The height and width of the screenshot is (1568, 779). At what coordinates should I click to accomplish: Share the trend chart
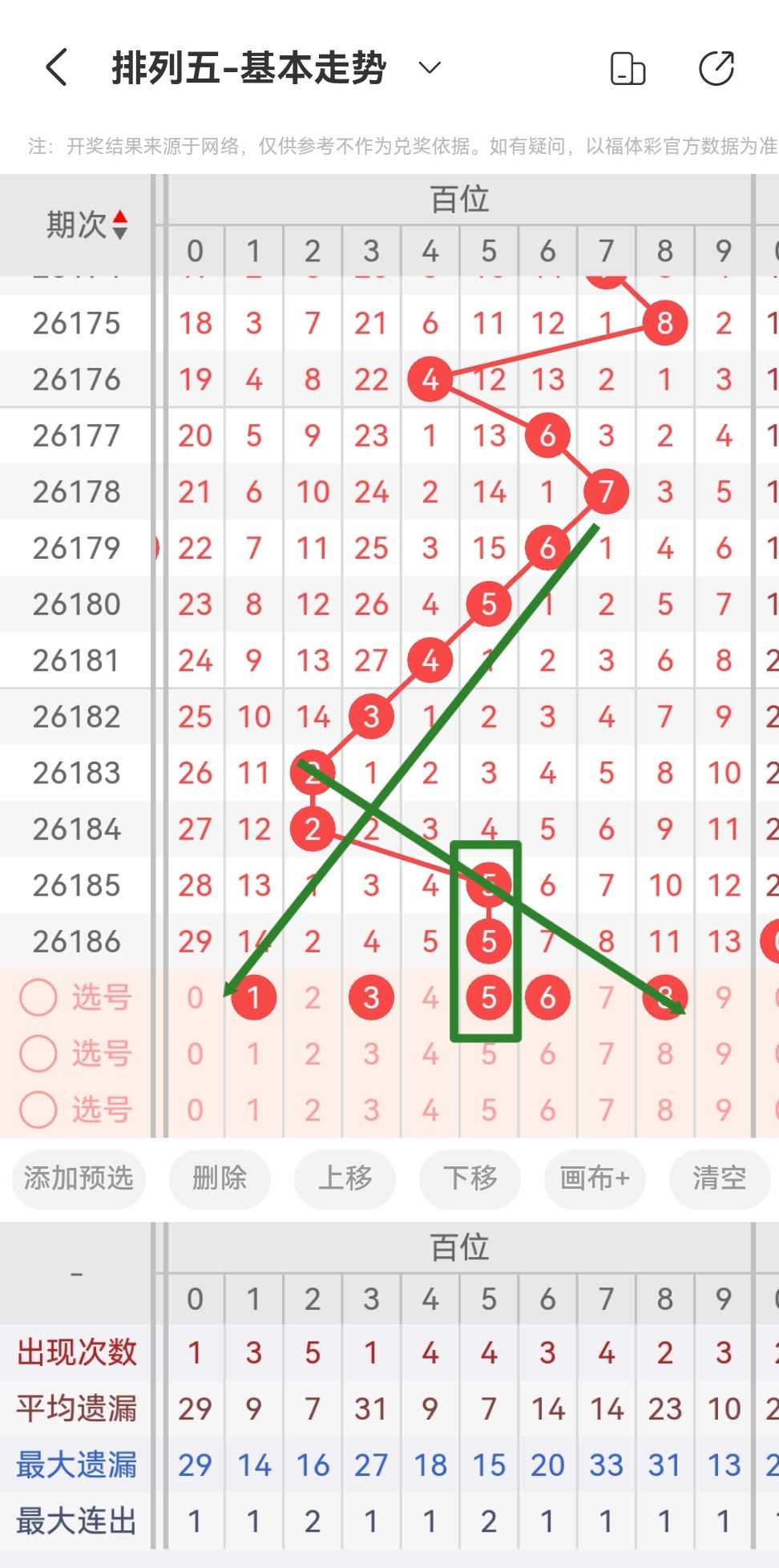(716, 68)
